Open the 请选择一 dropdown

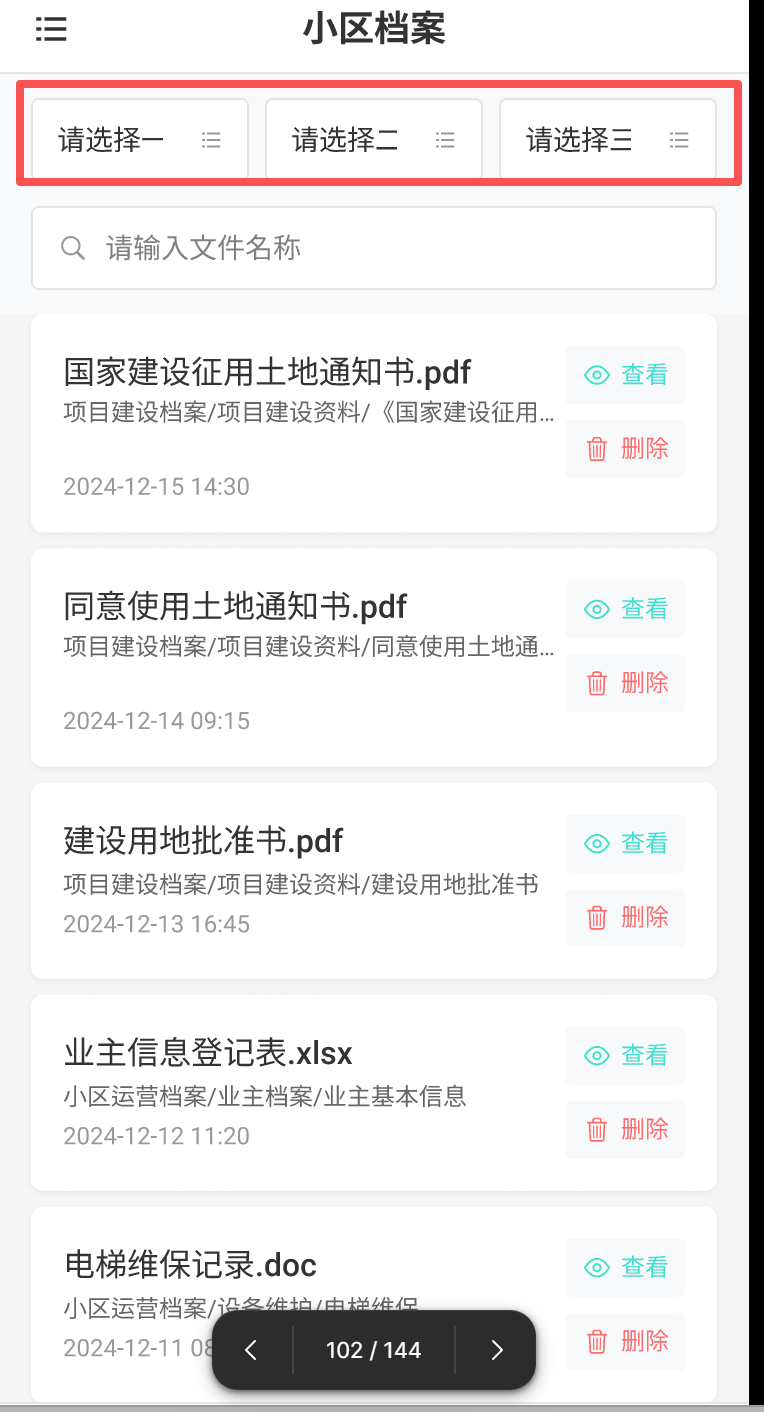(139, 139)
